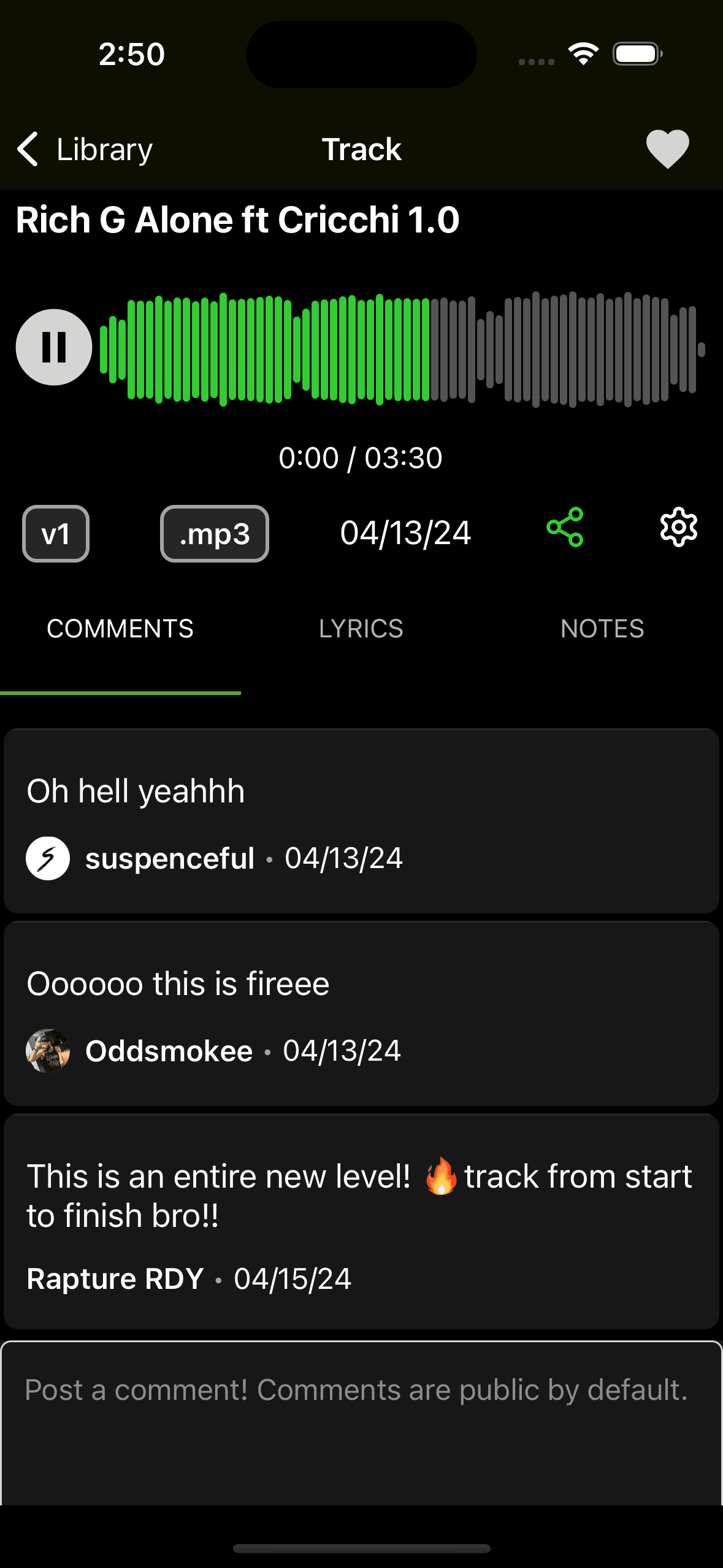Open suspenceful's comment
This screenshot has width=723, height=1568.
tap(361, 821)
